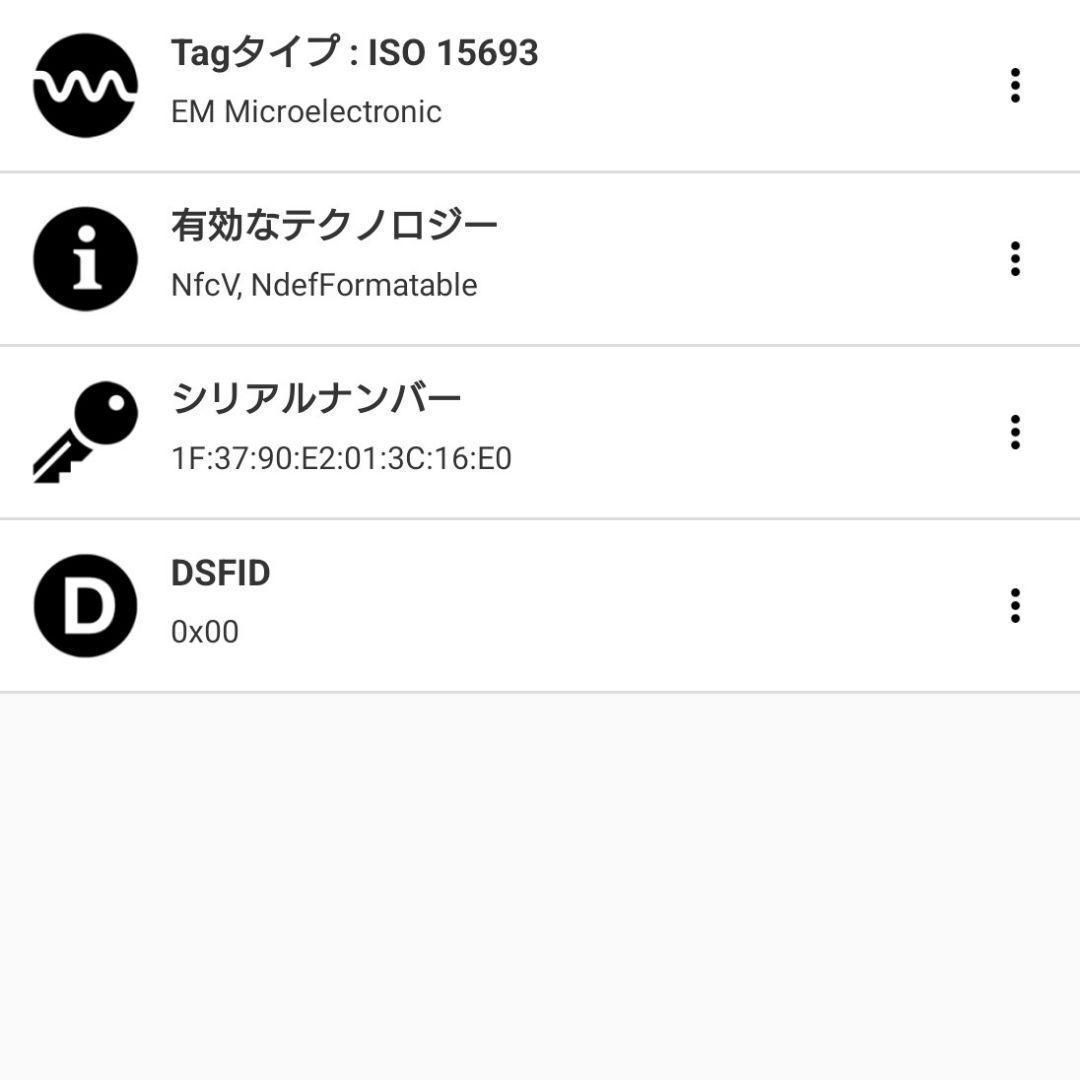This screenshot has height=1080, width=1080.
Task: Open overflow menu for 有効なテクノロジー row
Action: (x=1015, y=259)
